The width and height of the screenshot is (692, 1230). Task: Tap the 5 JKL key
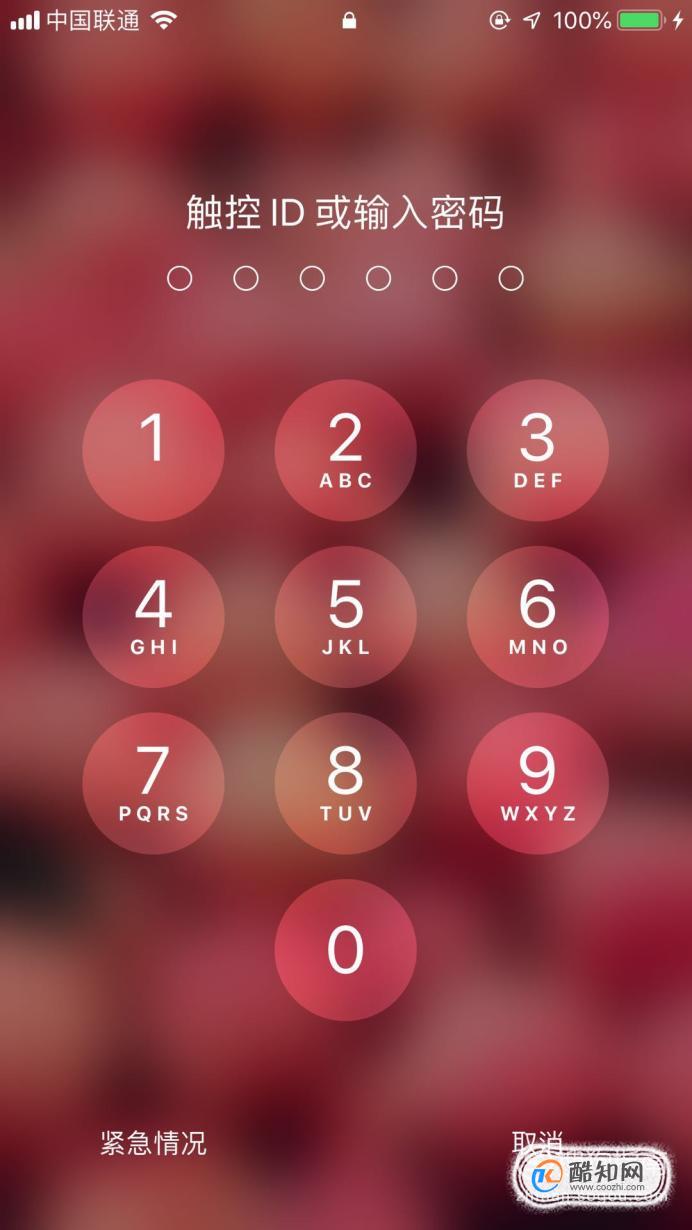(x=345, y=617)
